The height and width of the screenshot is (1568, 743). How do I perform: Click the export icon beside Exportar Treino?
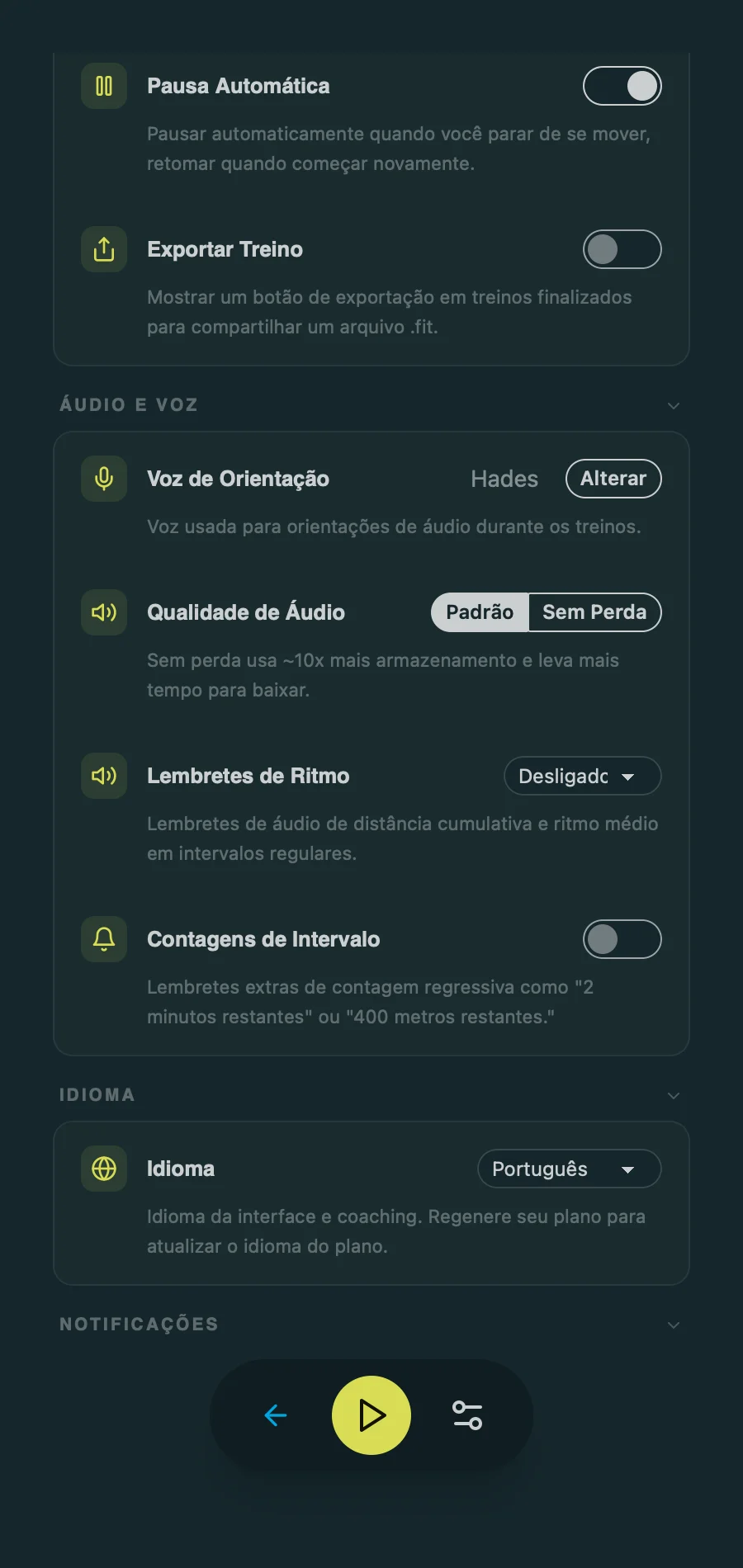pyautogui.click(x=103, y=249)
